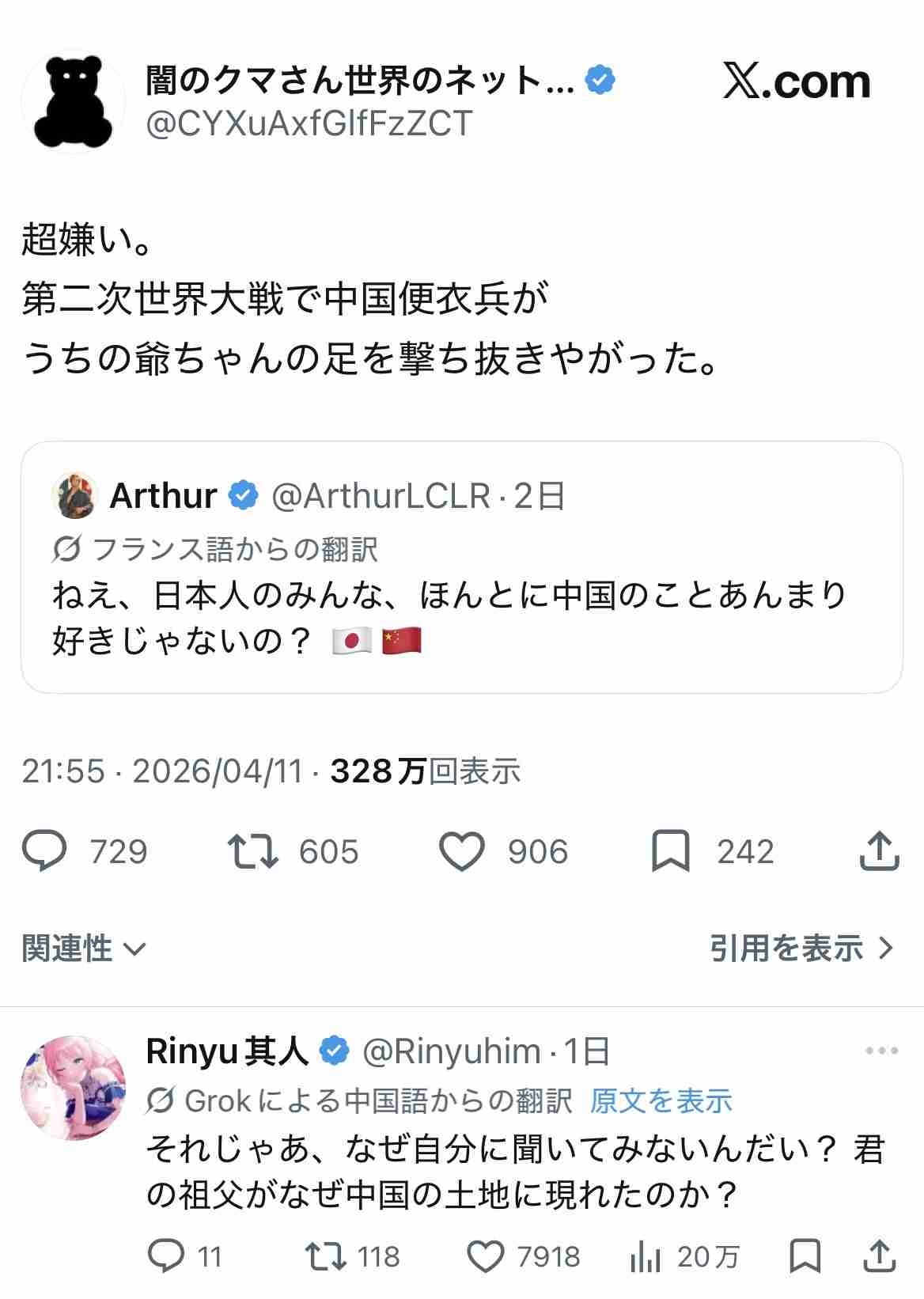Viewport: 924px width, 1299px height.
Task: Open Rinyu 其人's profile avatar
Action: (x=73, y=1088)
